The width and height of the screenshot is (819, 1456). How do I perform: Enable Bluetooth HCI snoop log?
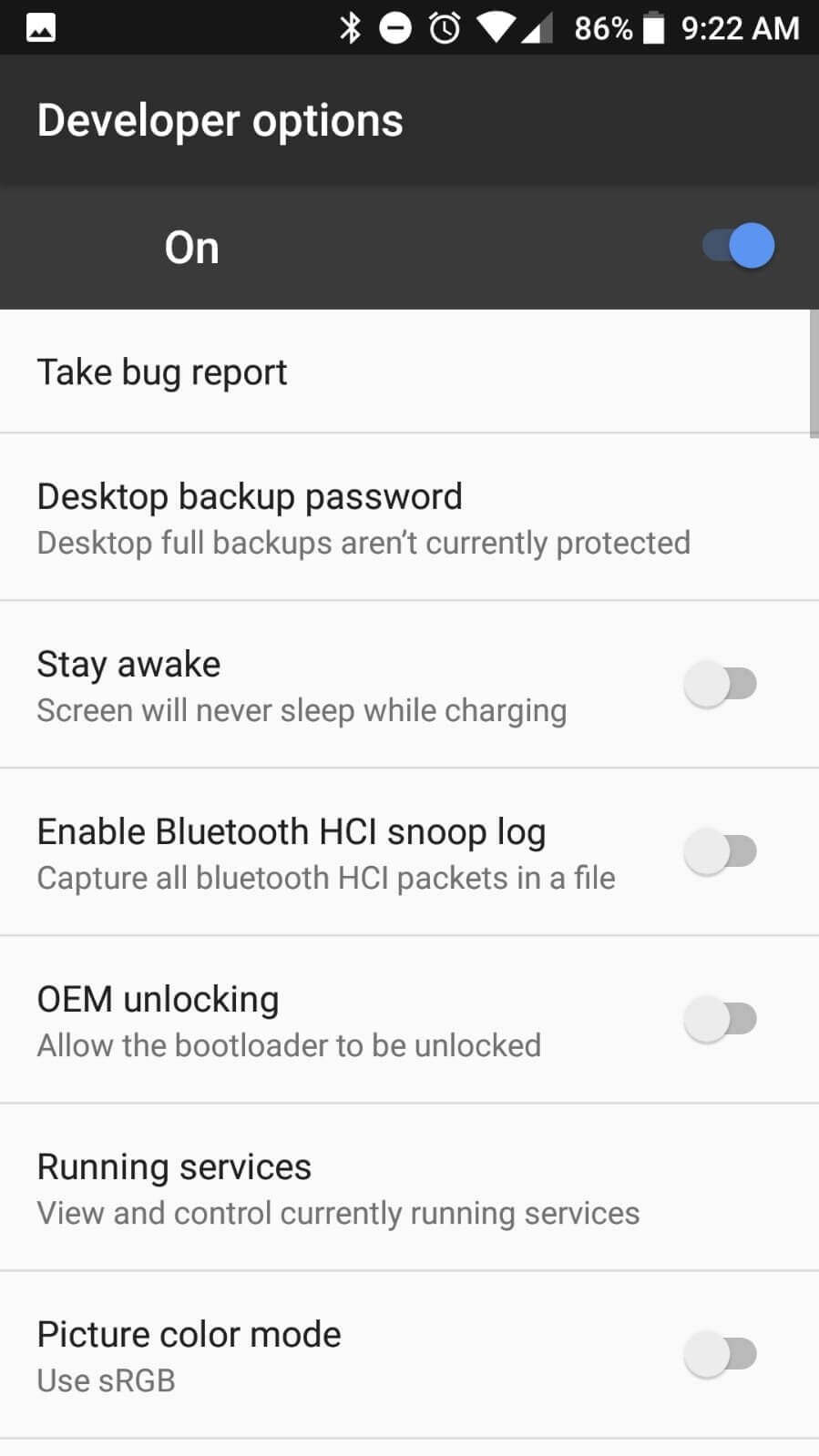[722, 850]
